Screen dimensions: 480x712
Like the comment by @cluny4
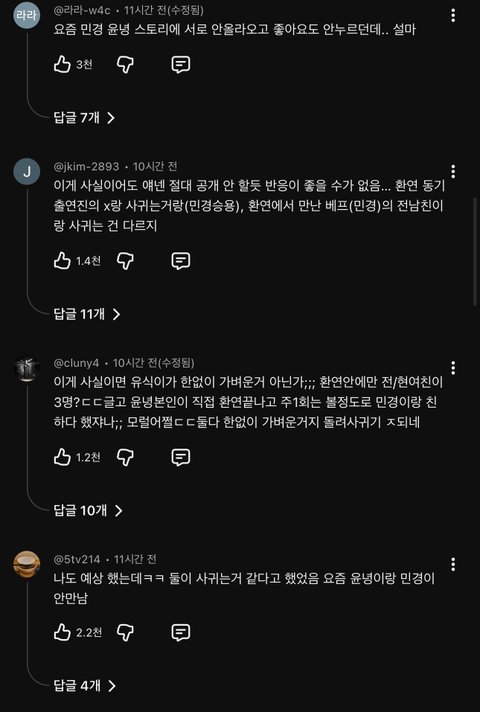(x=62, y=457)
